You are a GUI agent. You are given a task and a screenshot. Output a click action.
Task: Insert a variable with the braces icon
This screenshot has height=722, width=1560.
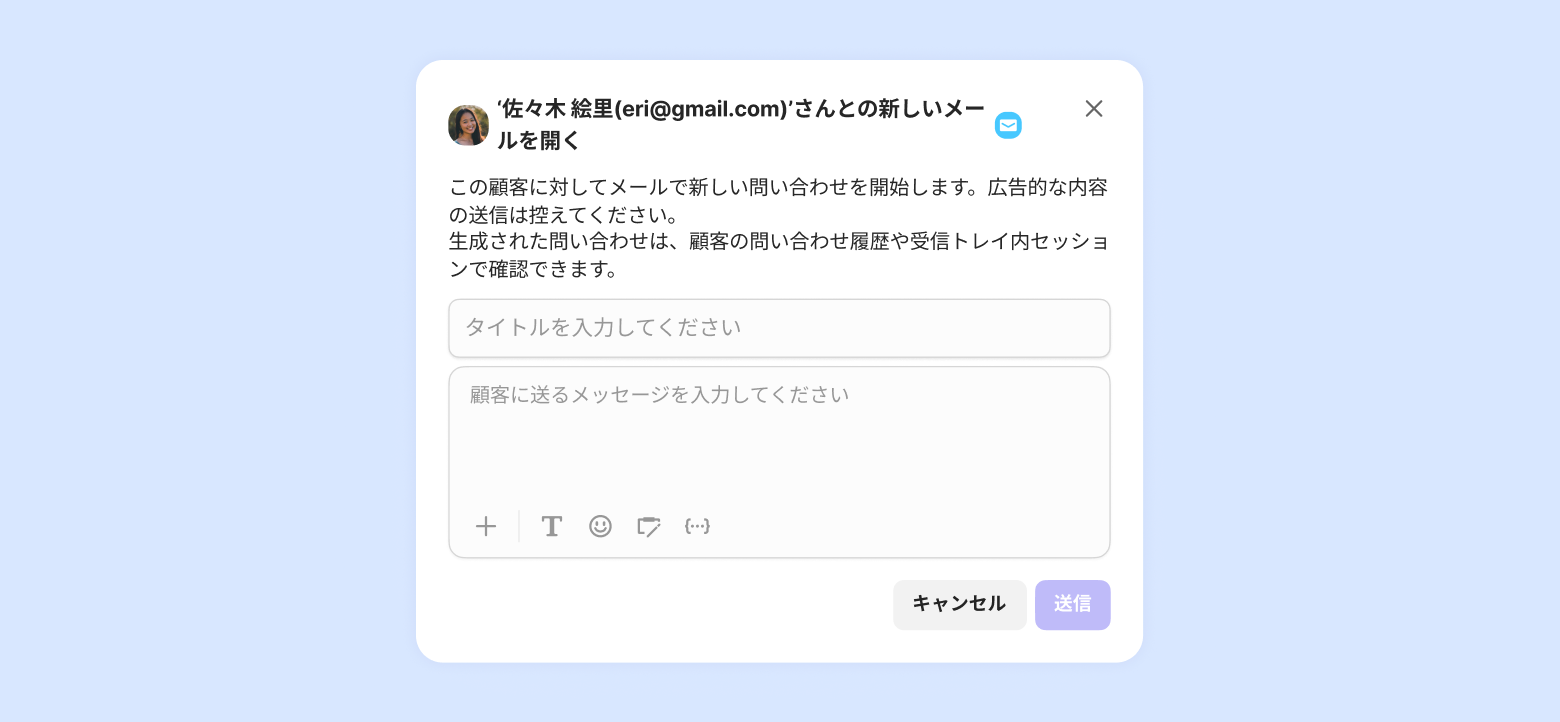click(697, 526)
